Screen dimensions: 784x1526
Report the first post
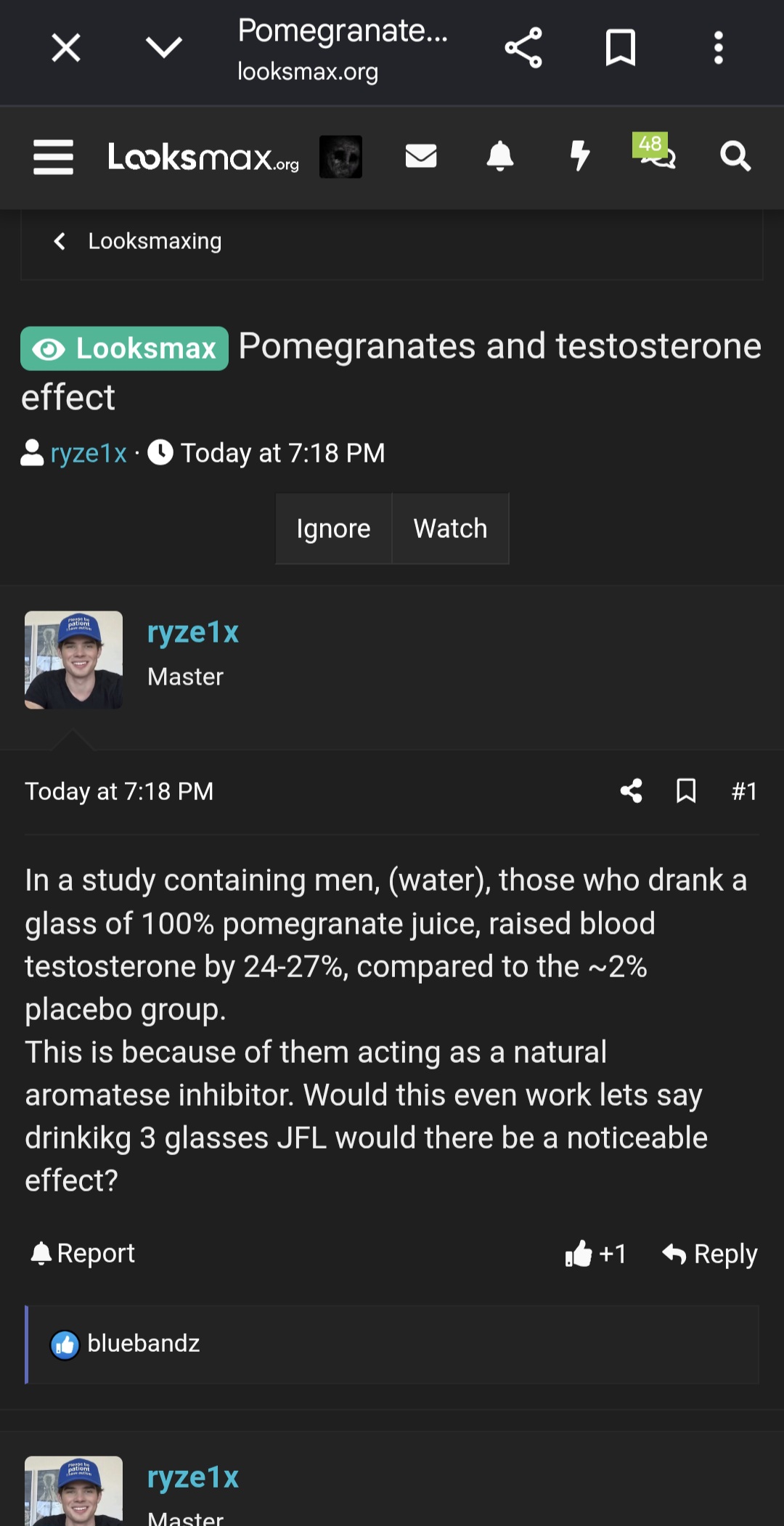83,1253
